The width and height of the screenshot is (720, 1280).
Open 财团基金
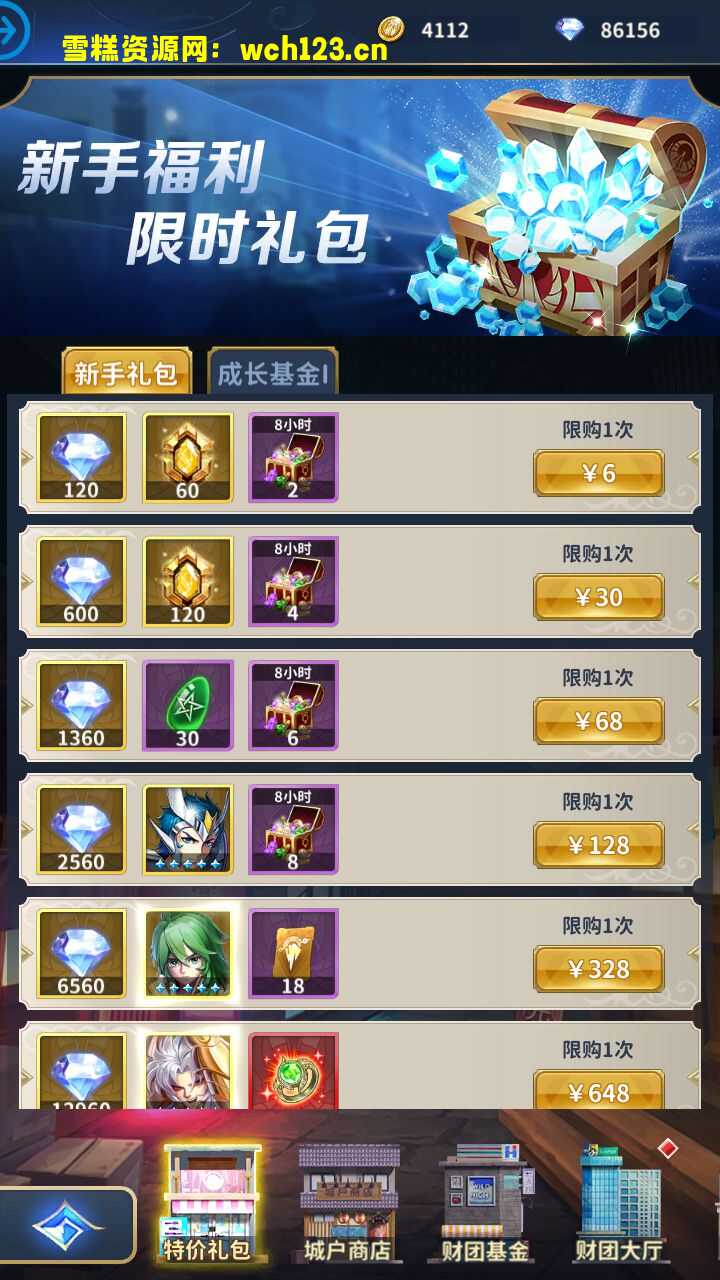point(485,1205)
